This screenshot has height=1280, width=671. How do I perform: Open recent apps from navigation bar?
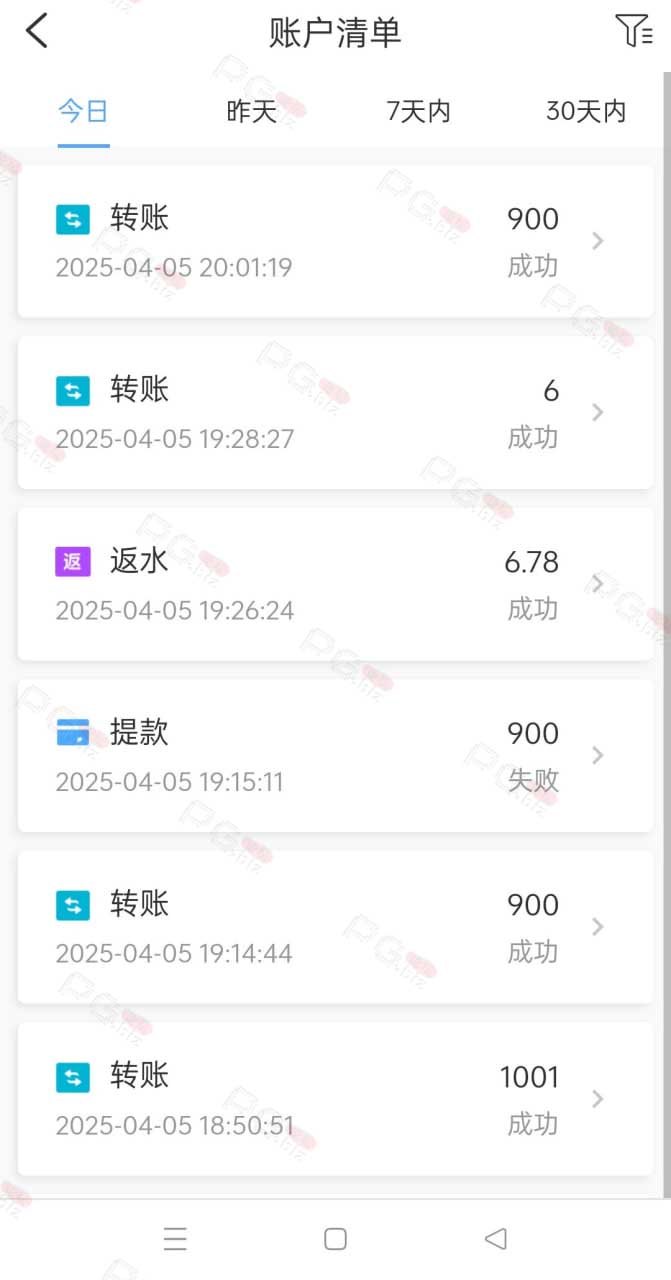(175, 1240)
